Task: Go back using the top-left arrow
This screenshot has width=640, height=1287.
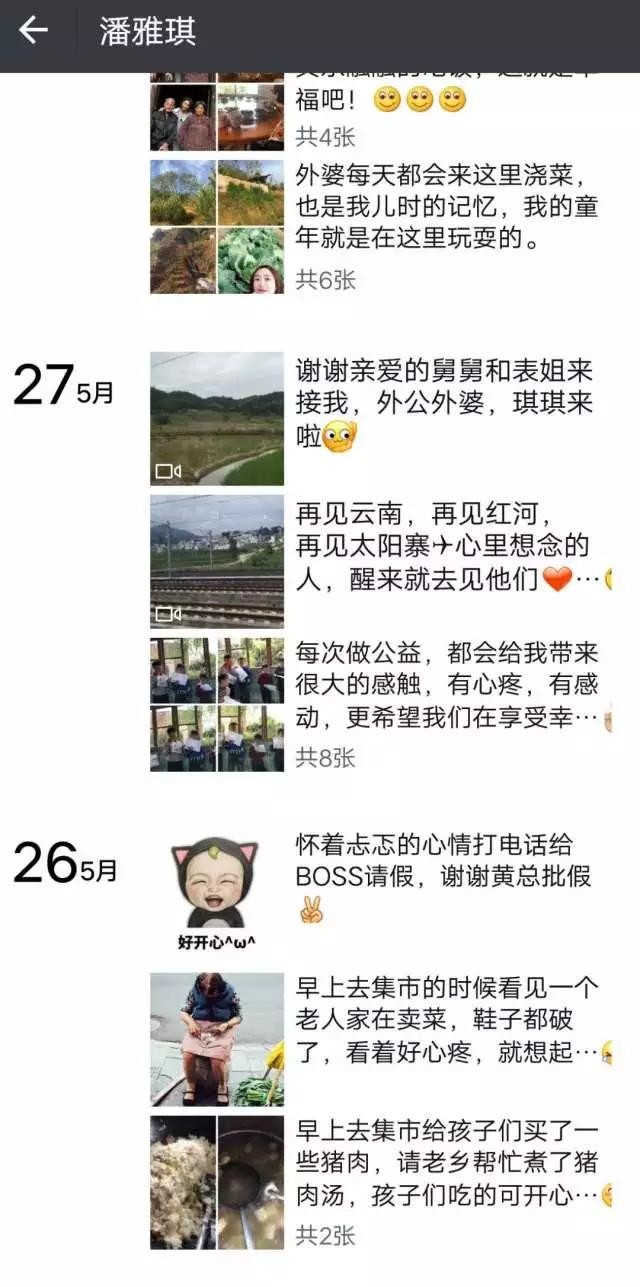Action: [33, 31]
